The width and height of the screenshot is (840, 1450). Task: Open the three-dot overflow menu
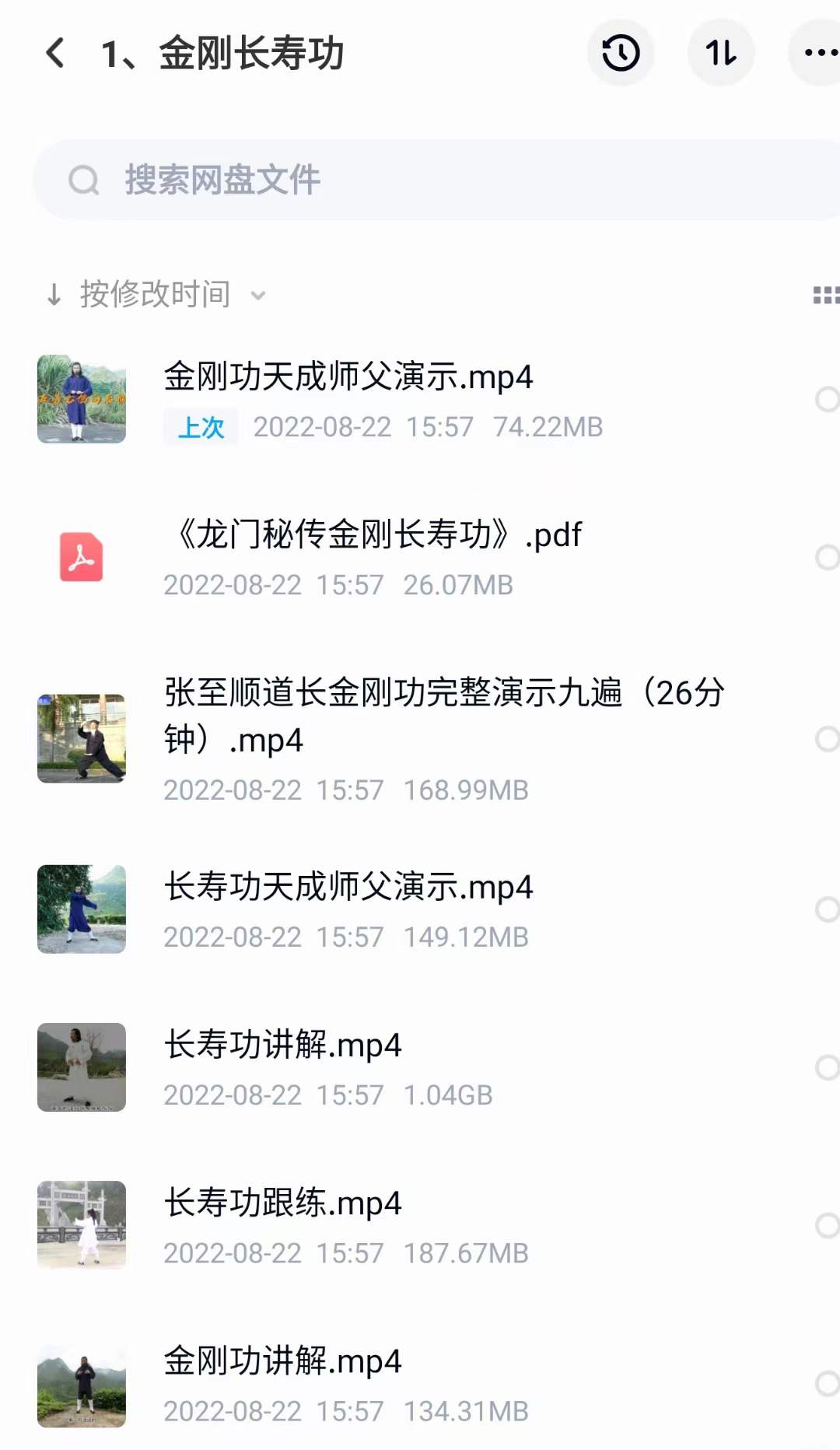[818, 54]
